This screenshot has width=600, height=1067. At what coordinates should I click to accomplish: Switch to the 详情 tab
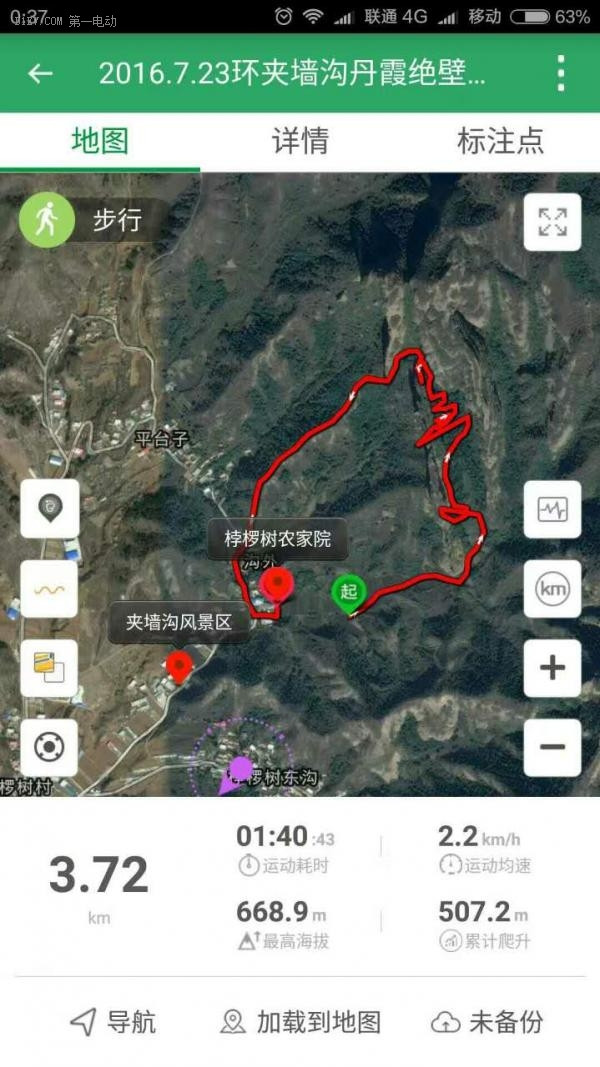(x=300, y=141)
